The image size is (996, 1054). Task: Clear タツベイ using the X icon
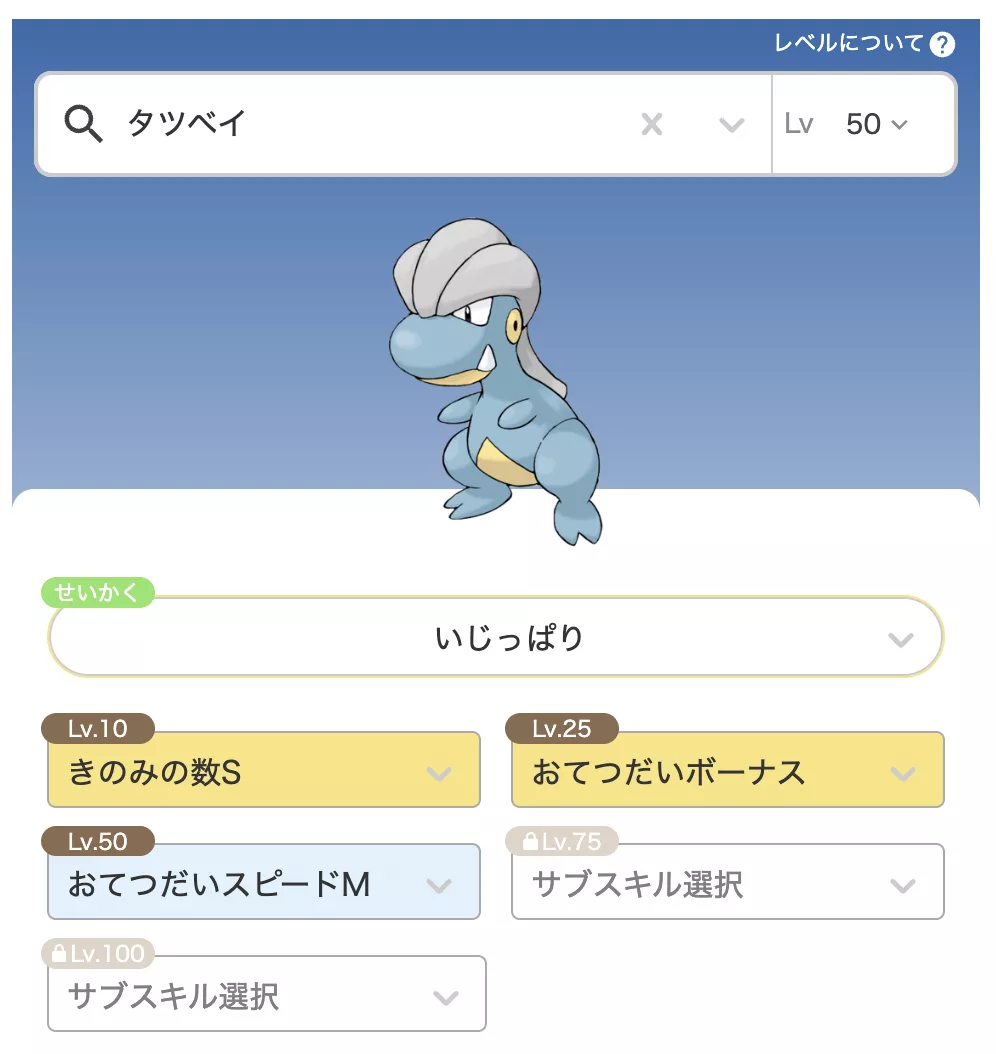coord(653,123)
